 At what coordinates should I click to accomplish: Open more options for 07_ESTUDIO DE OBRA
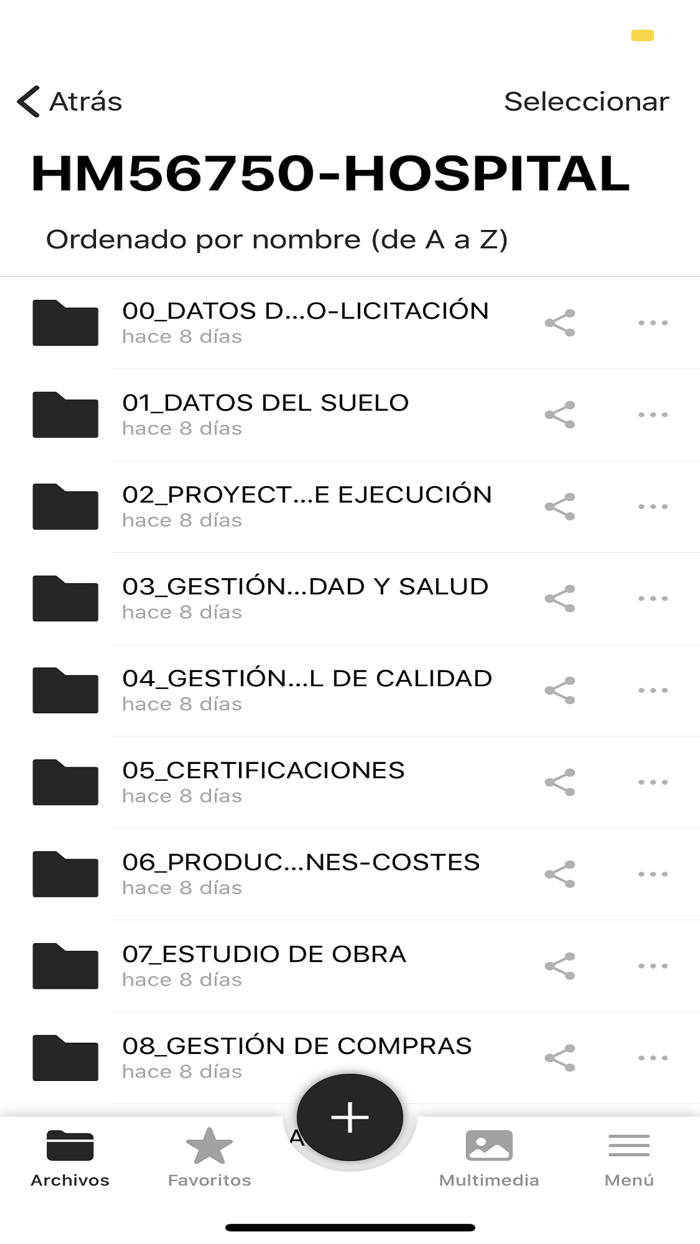point(653,967)
